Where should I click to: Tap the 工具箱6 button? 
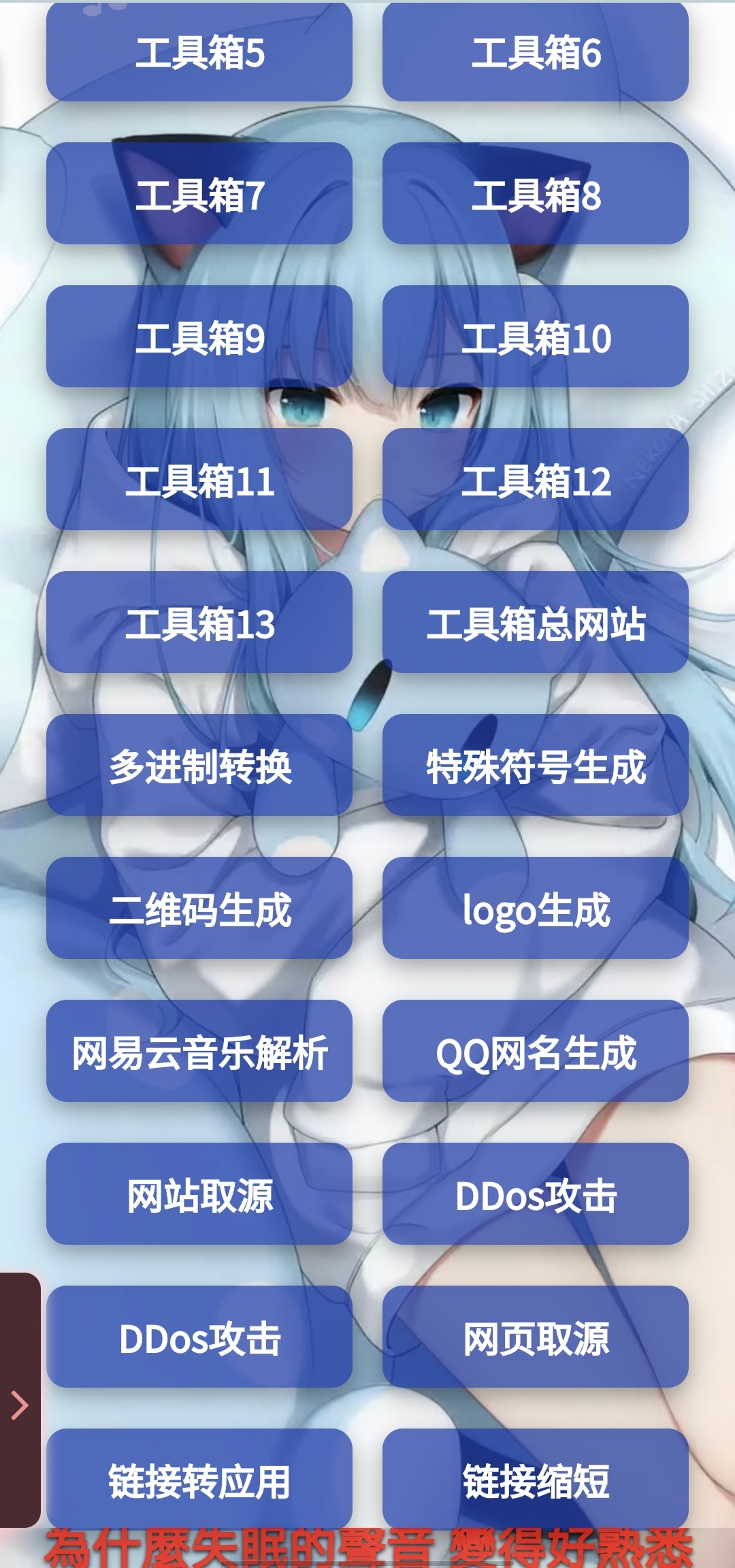[x=535, y=52]
